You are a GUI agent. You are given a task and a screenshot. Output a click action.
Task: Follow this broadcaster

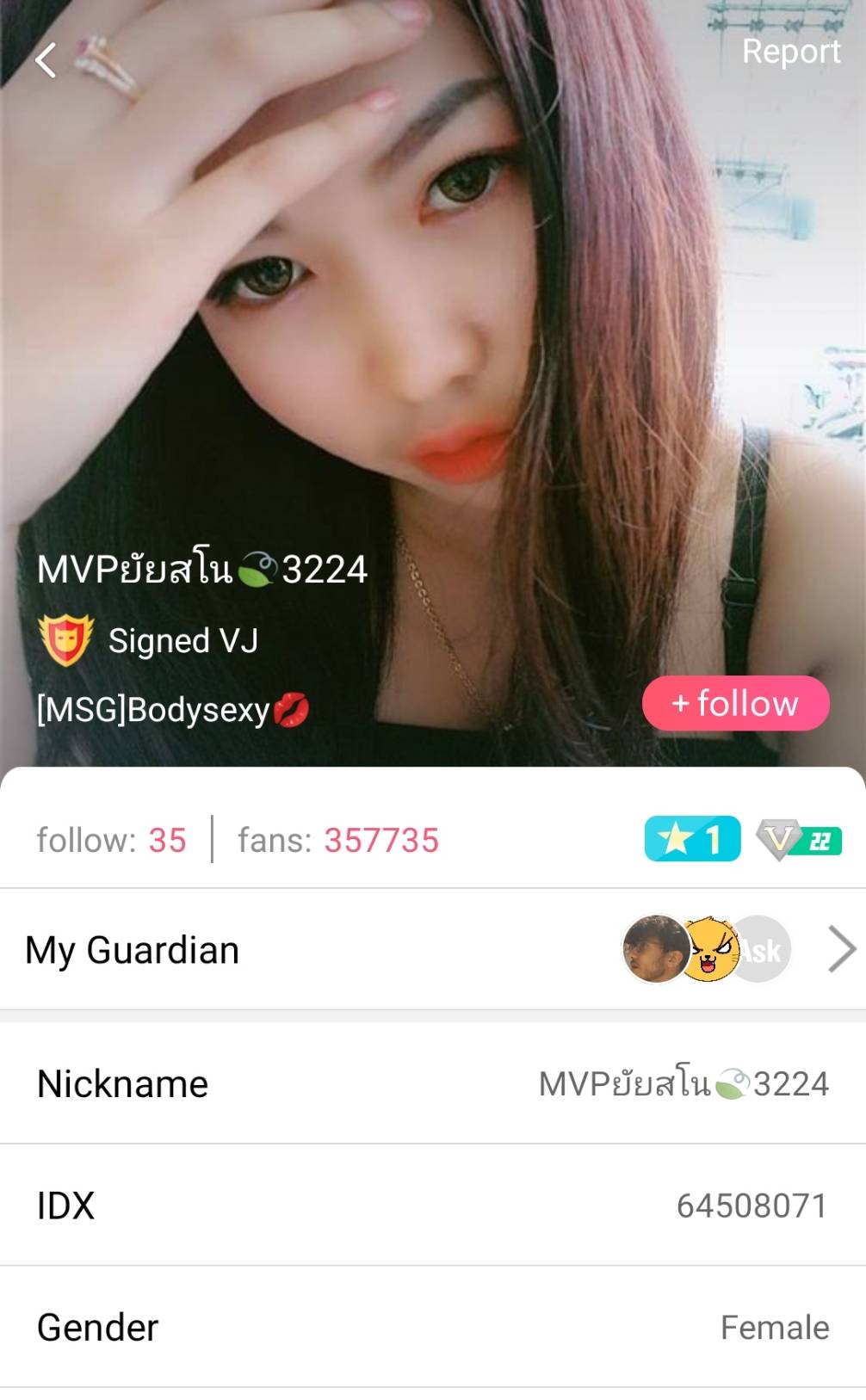[x=735, y=703]
